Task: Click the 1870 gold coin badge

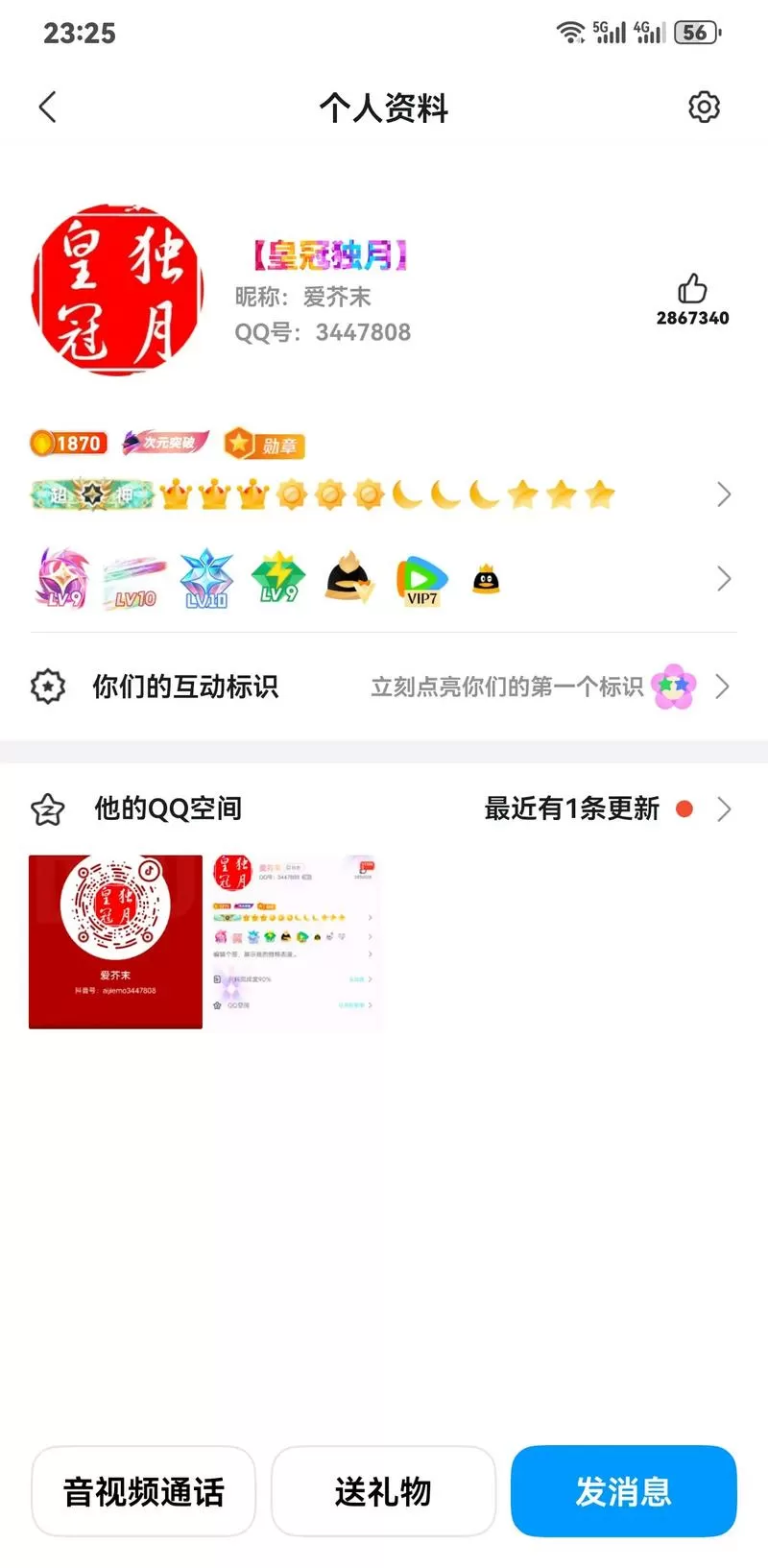Action: click(69, 443)
